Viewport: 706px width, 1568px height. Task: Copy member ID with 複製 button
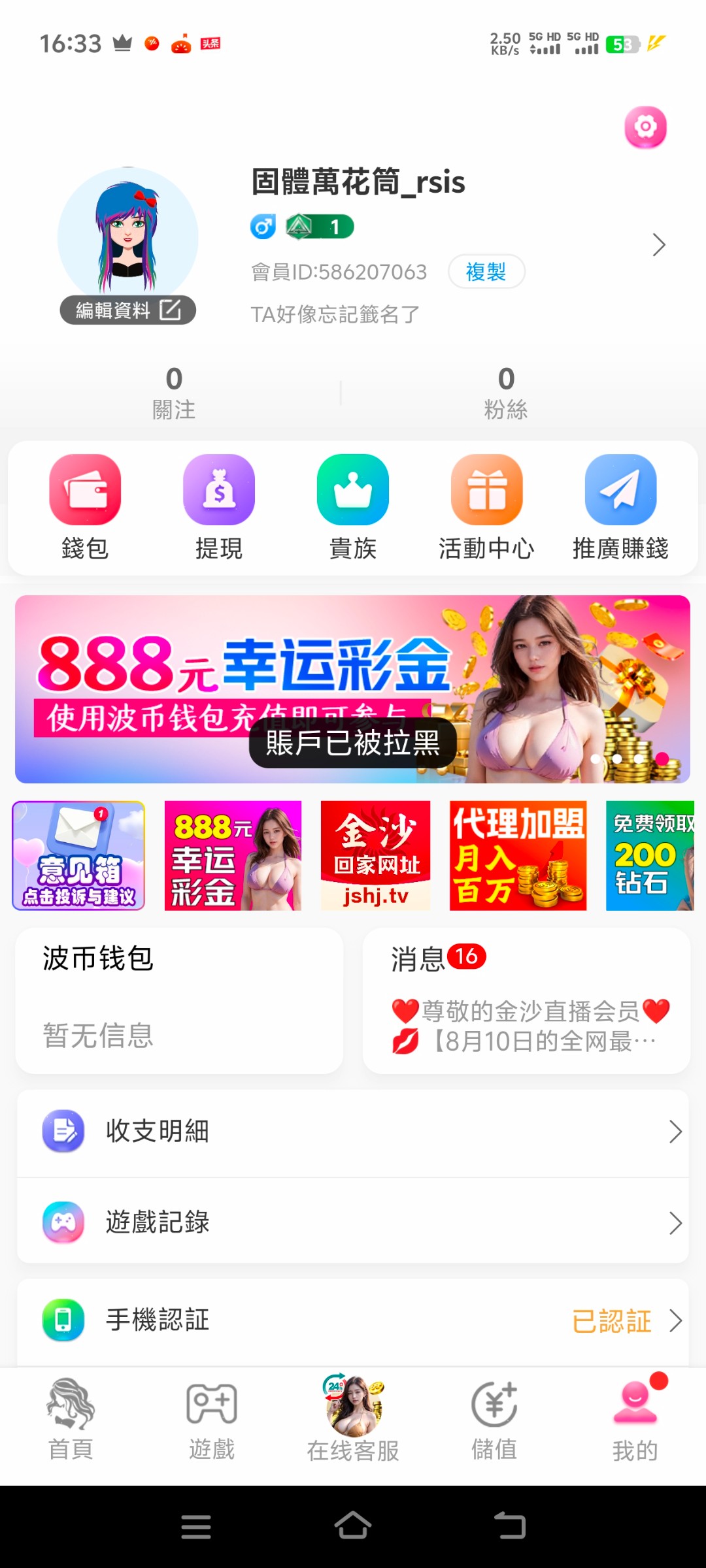point(486,271)
